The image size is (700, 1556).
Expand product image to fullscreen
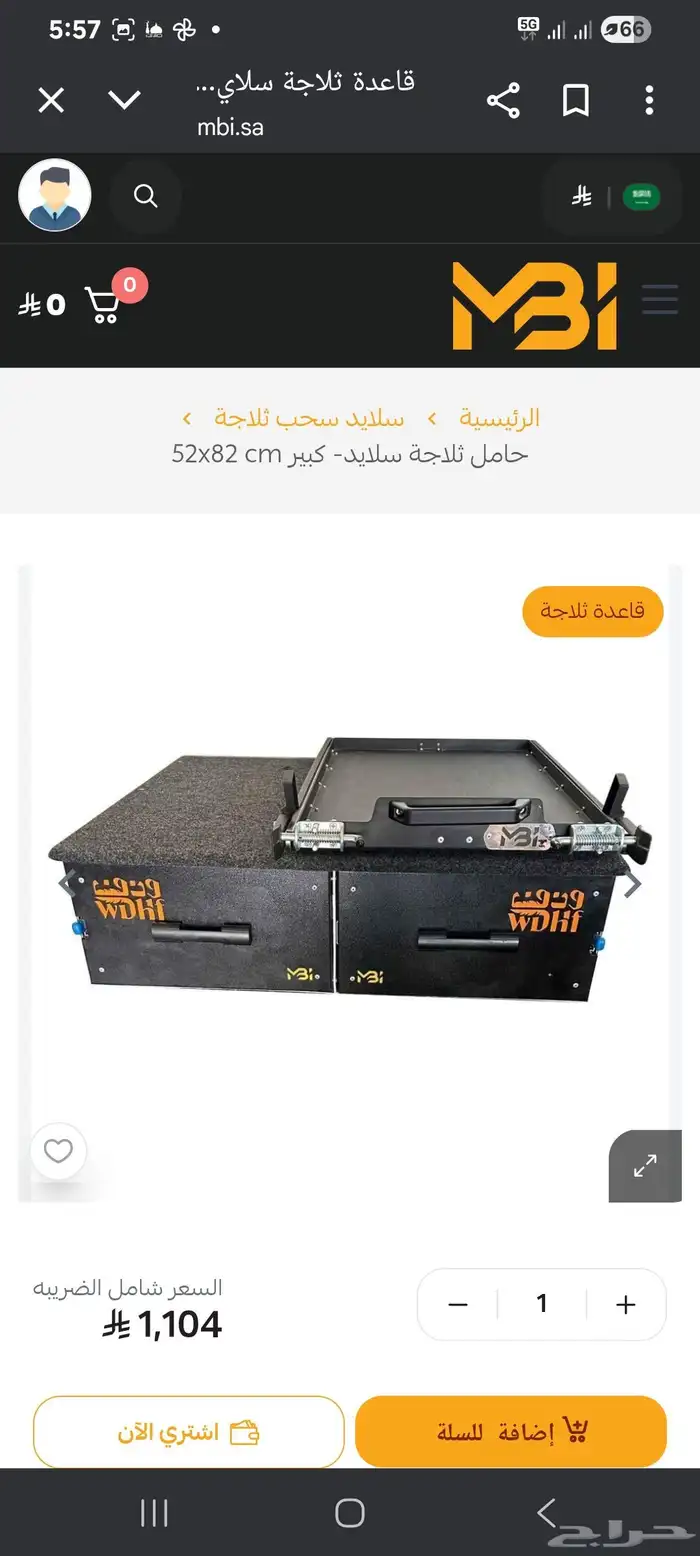click(x=645, y=1166)
